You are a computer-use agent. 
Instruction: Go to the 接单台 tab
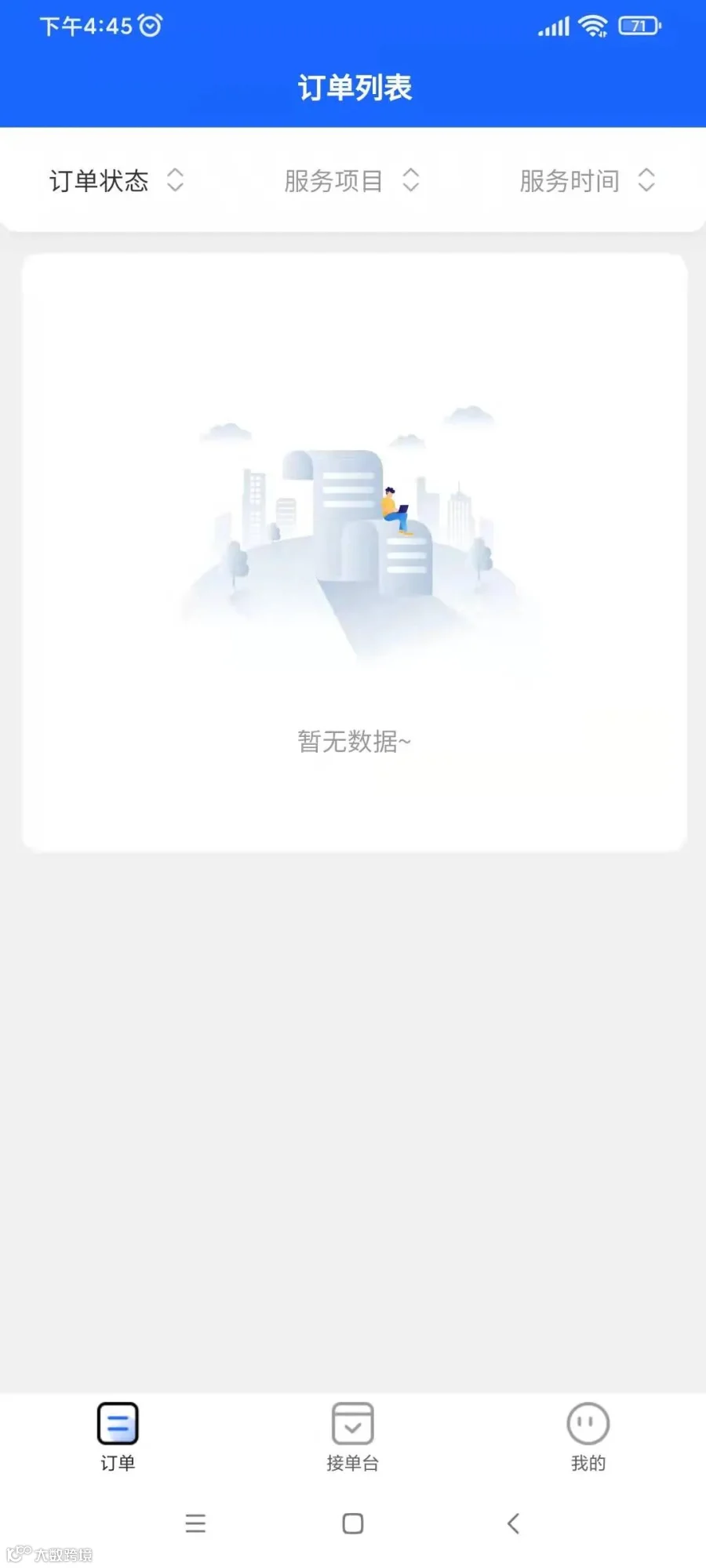click(353, 1436)
